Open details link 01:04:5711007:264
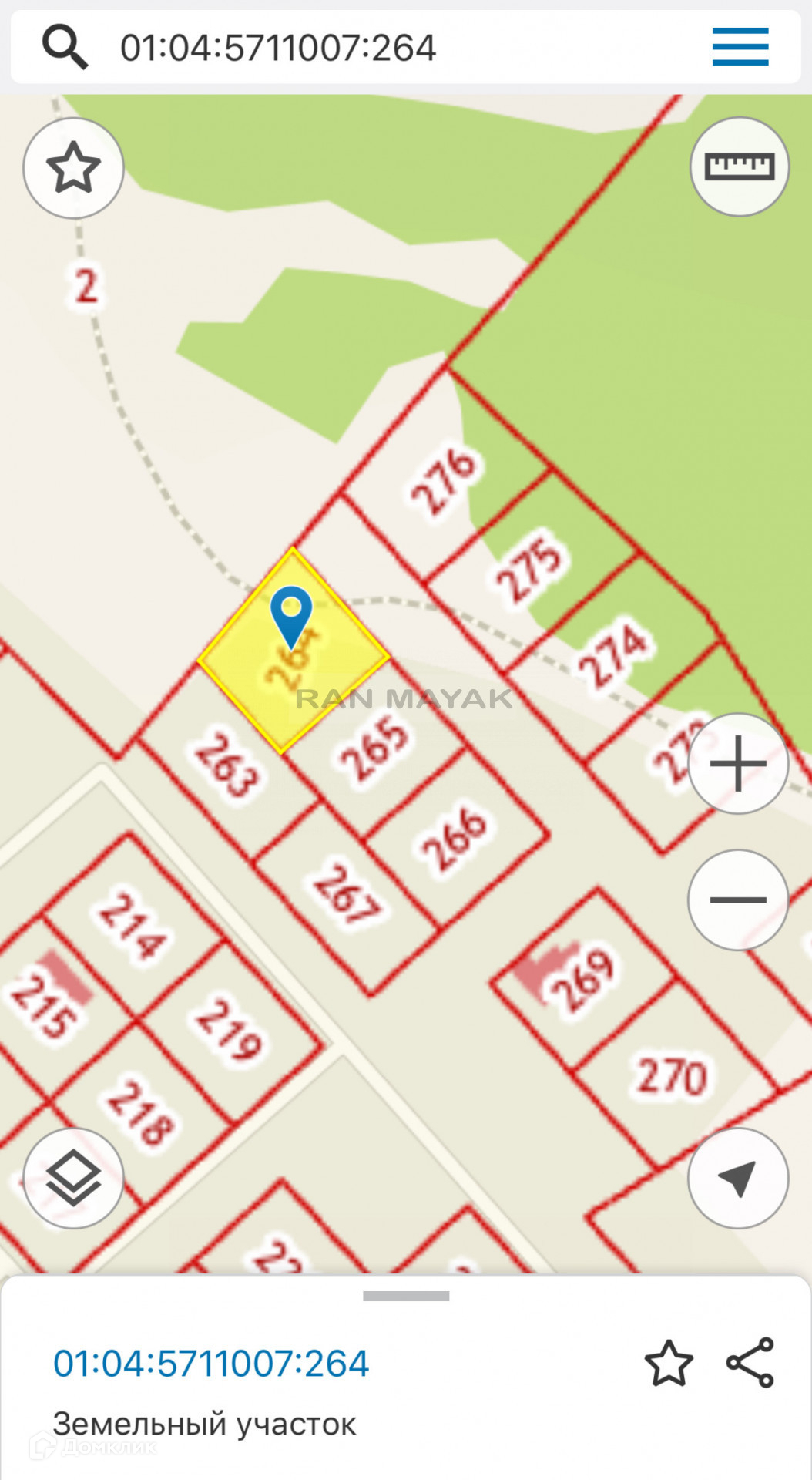Screen dimensions: 812x1480 pos(211,1363)
